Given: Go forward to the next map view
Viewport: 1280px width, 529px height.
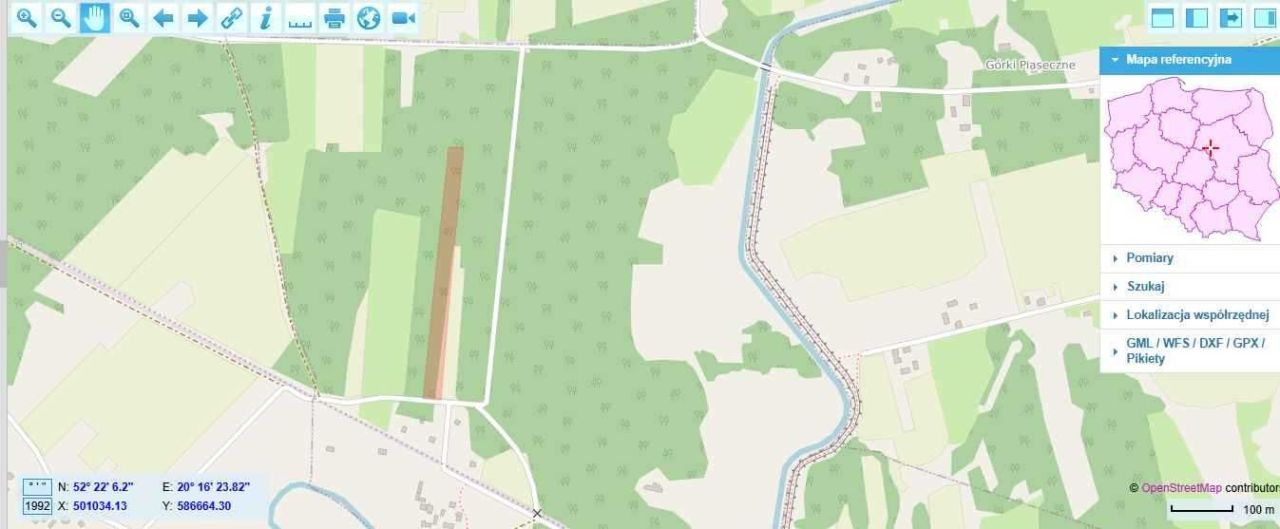Looking at the screenshot, I should pos(197,17).
